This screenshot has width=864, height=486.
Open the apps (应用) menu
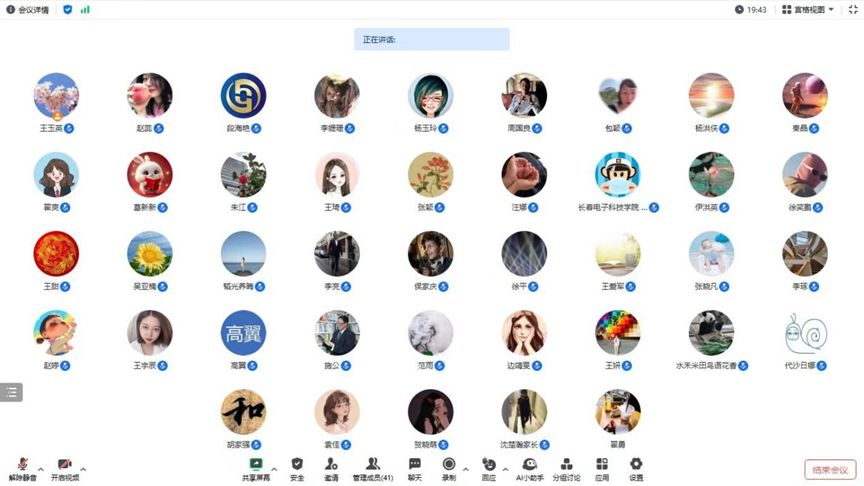[x=602, y=468]
